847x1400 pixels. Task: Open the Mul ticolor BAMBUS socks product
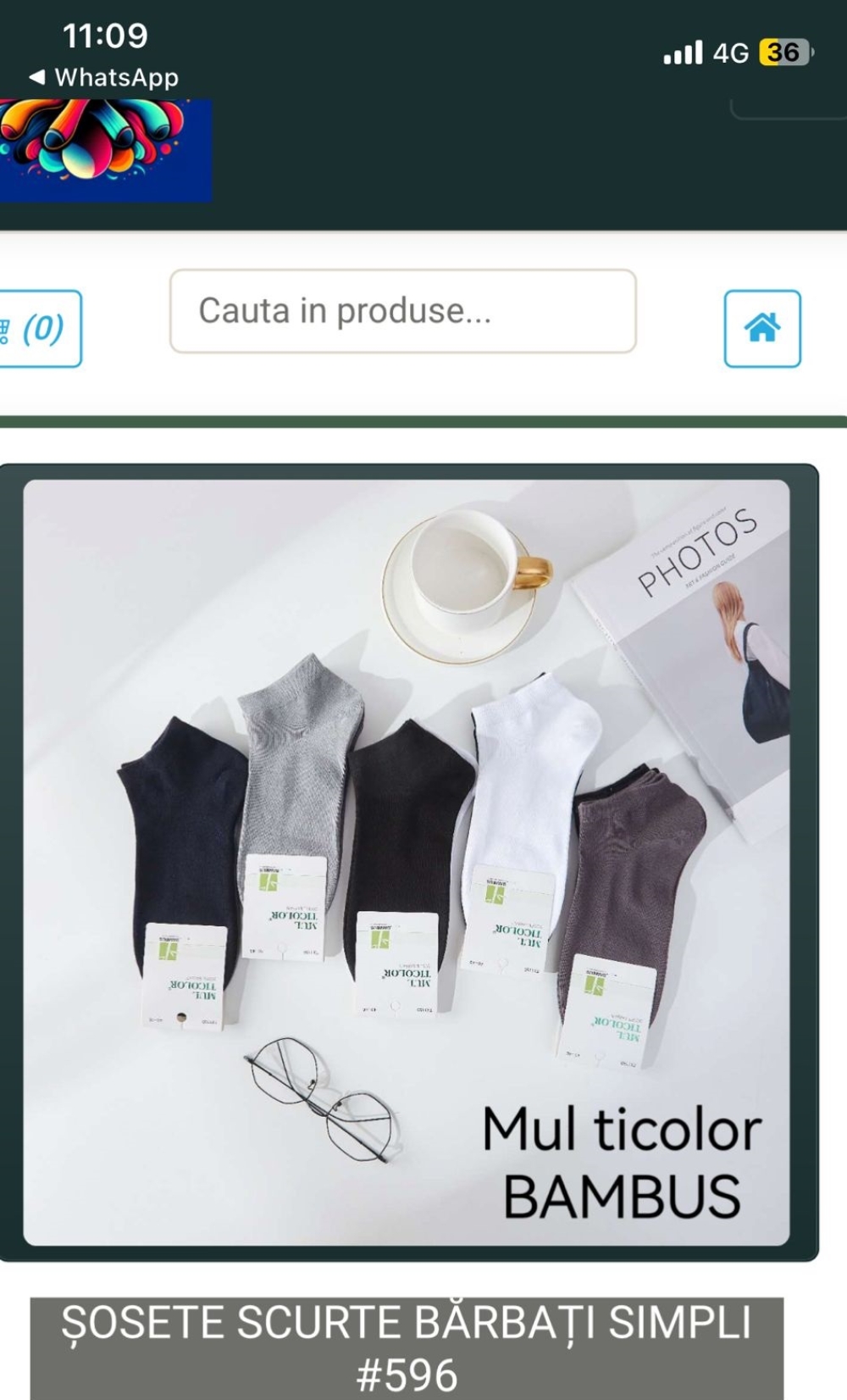[407, 863]
